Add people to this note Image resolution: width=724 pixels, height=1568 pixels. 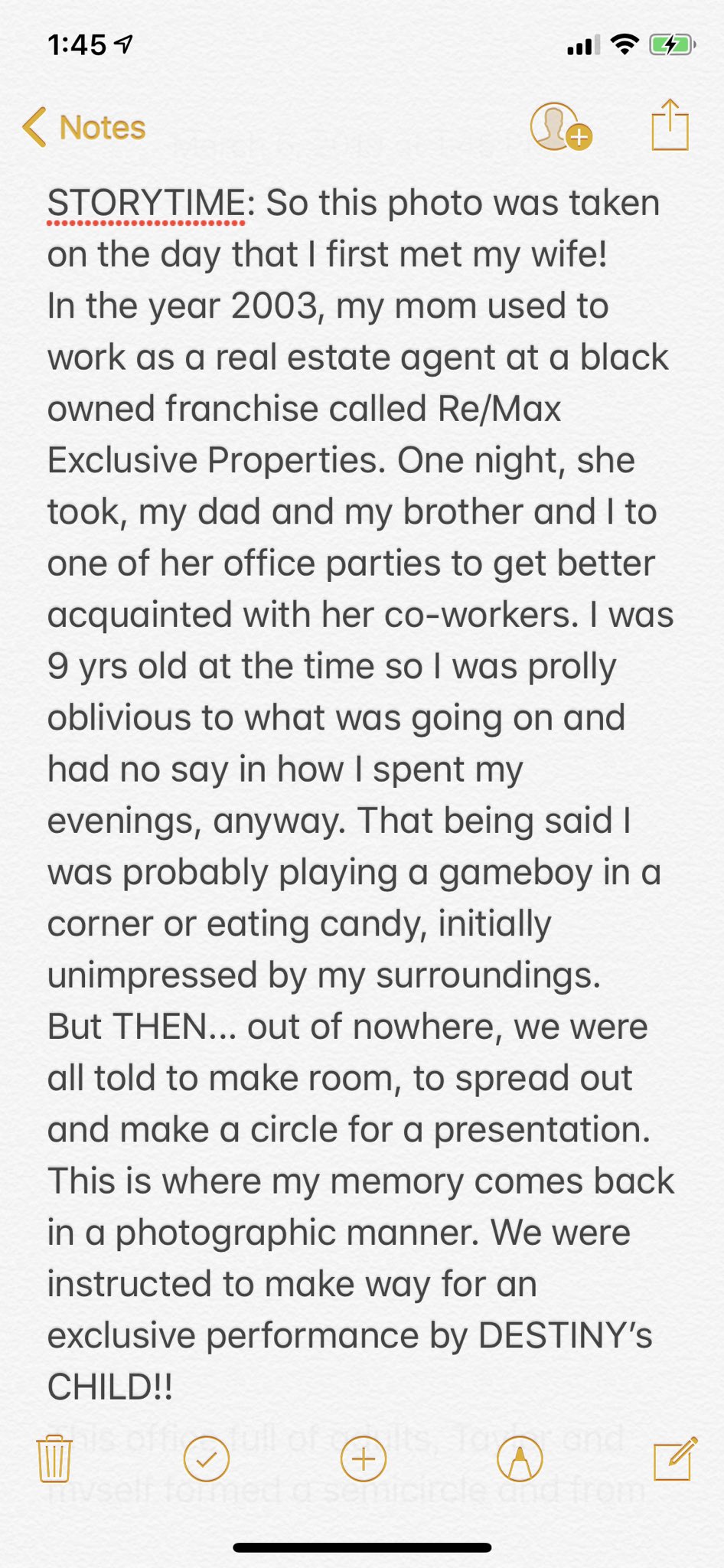560,126
